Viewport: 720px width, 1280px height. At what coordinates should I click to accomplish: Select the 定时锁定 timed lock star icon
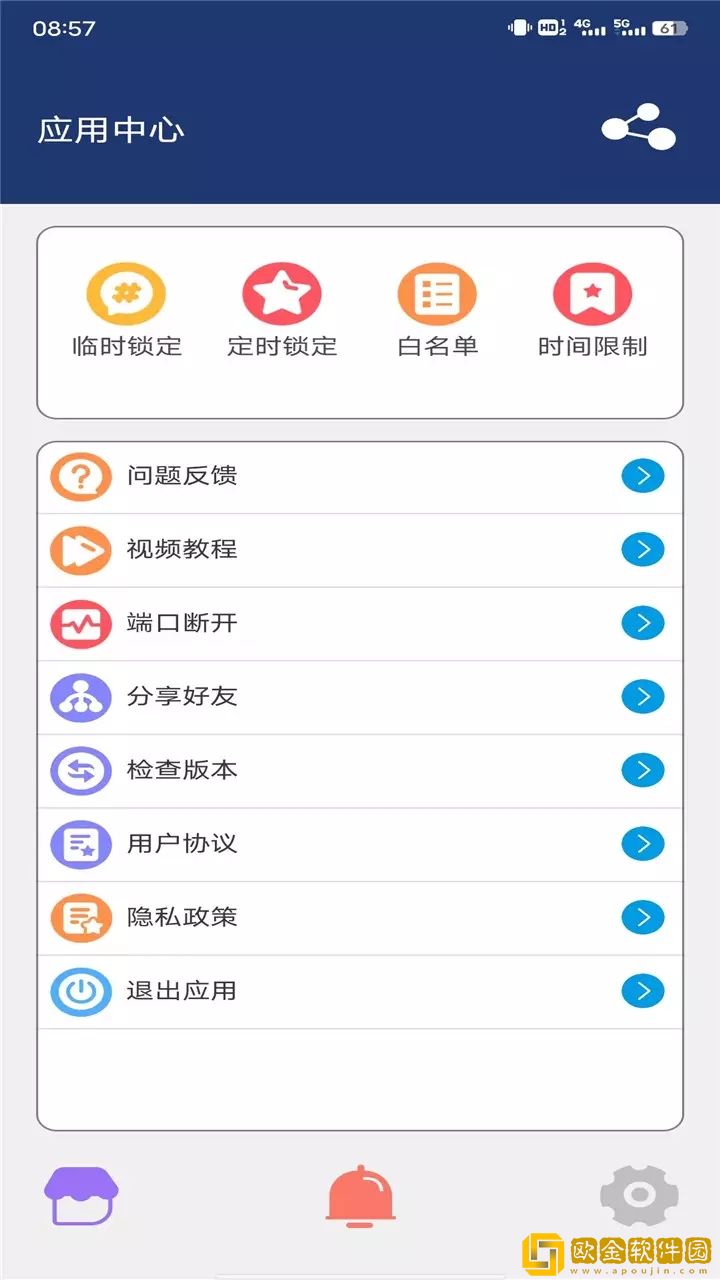click(281, 293)
